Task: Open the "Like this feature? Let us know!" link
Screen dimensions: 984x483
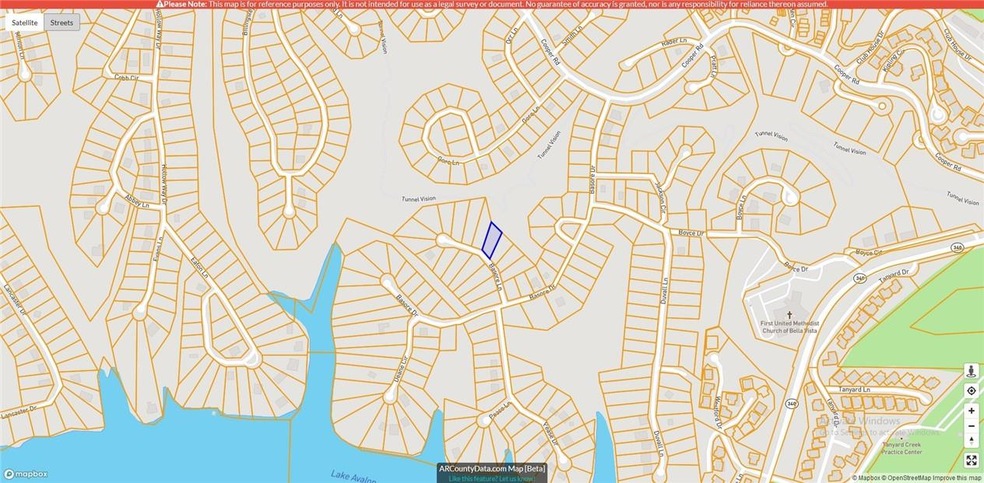Action: pyautogui.click(x=491, y=478)
